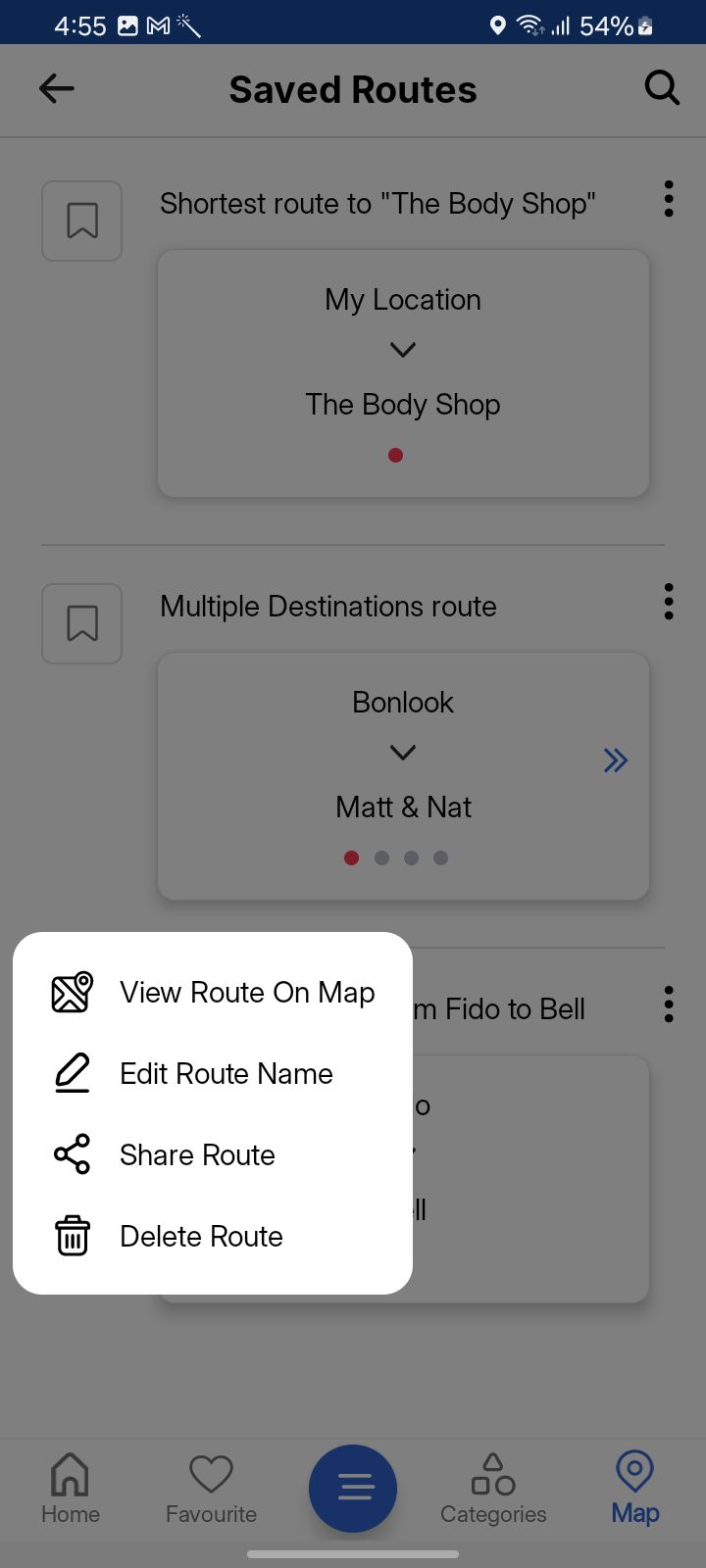Toggle bookmark on Multiple Destinations route
The height and width of the screenshot is (1568, 706).
[x=82, y=623]
